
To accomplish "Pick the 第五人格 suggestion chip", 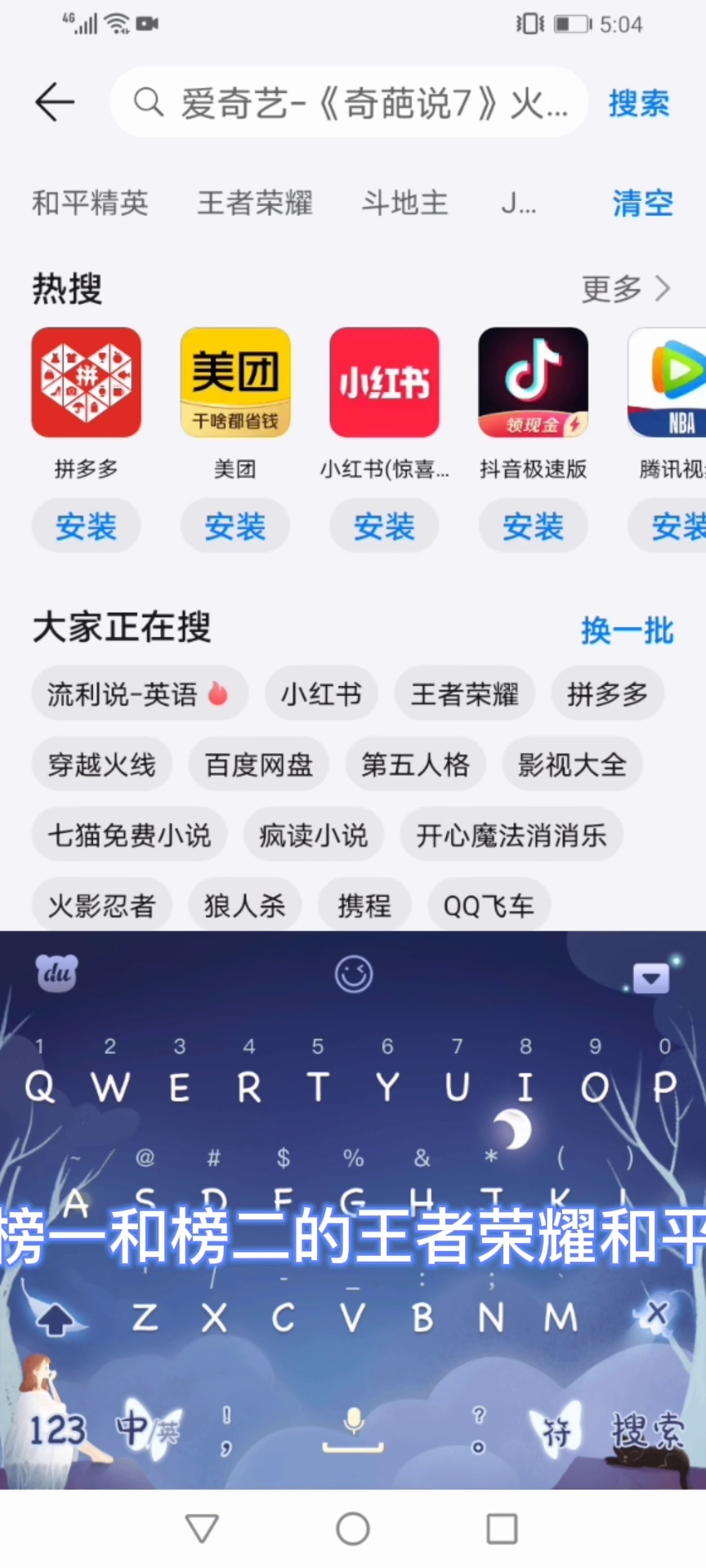I will point(415,764).
